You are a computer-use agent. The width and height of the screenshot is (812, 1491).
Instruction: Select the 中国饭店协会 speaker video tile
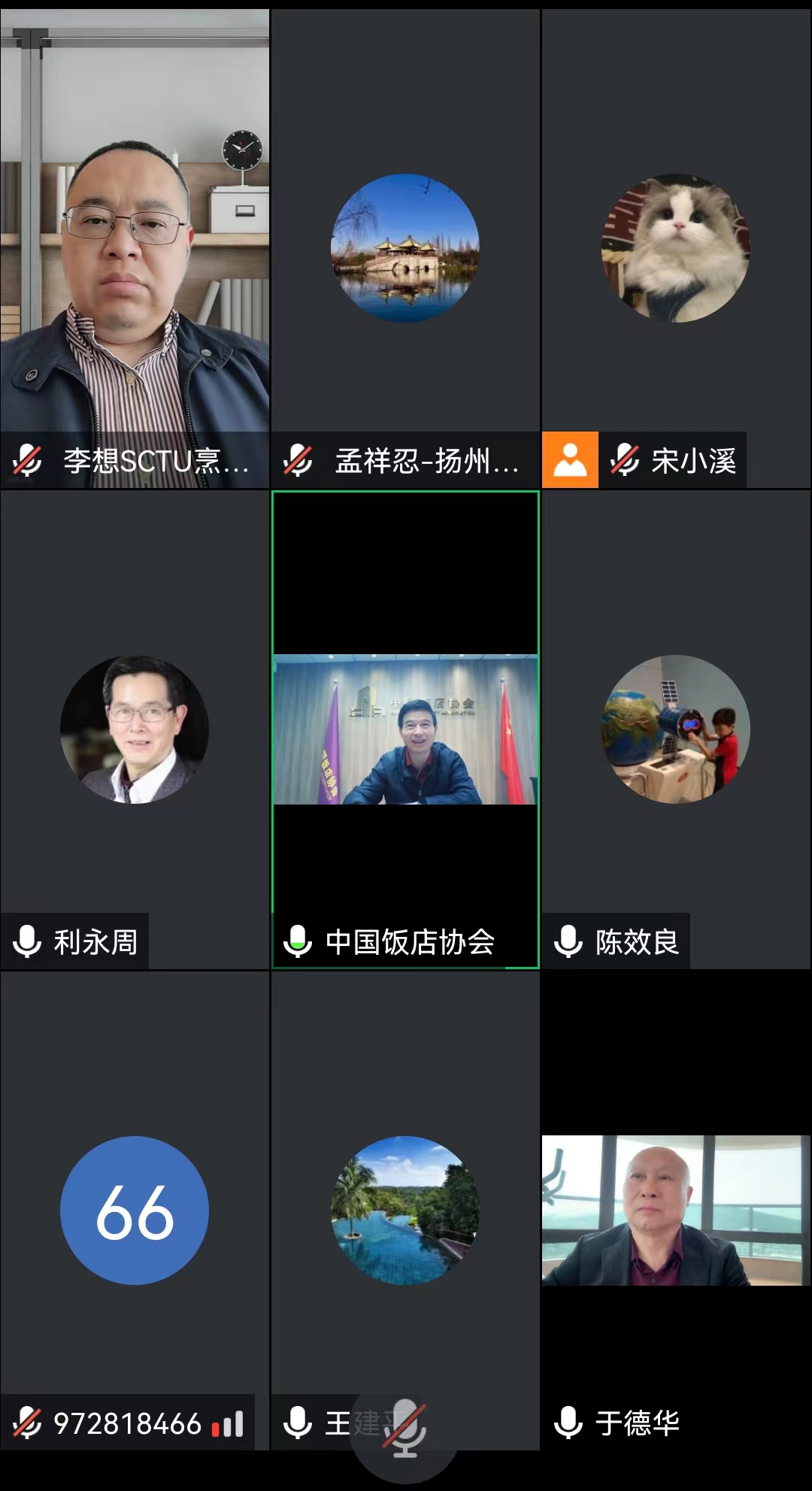pyautogui.click(x=405, y=729)
